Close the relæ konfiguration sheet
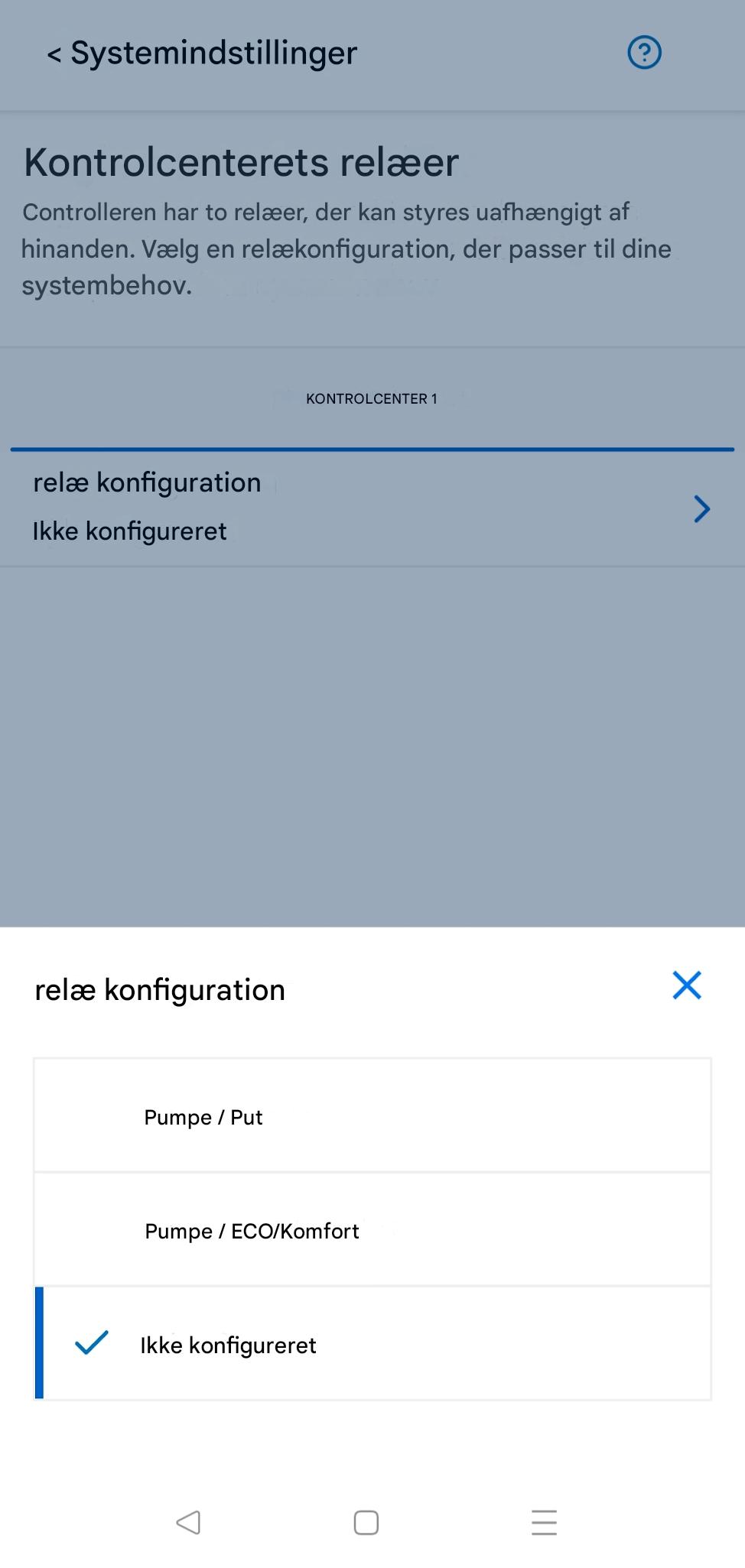 coord(686,985)
